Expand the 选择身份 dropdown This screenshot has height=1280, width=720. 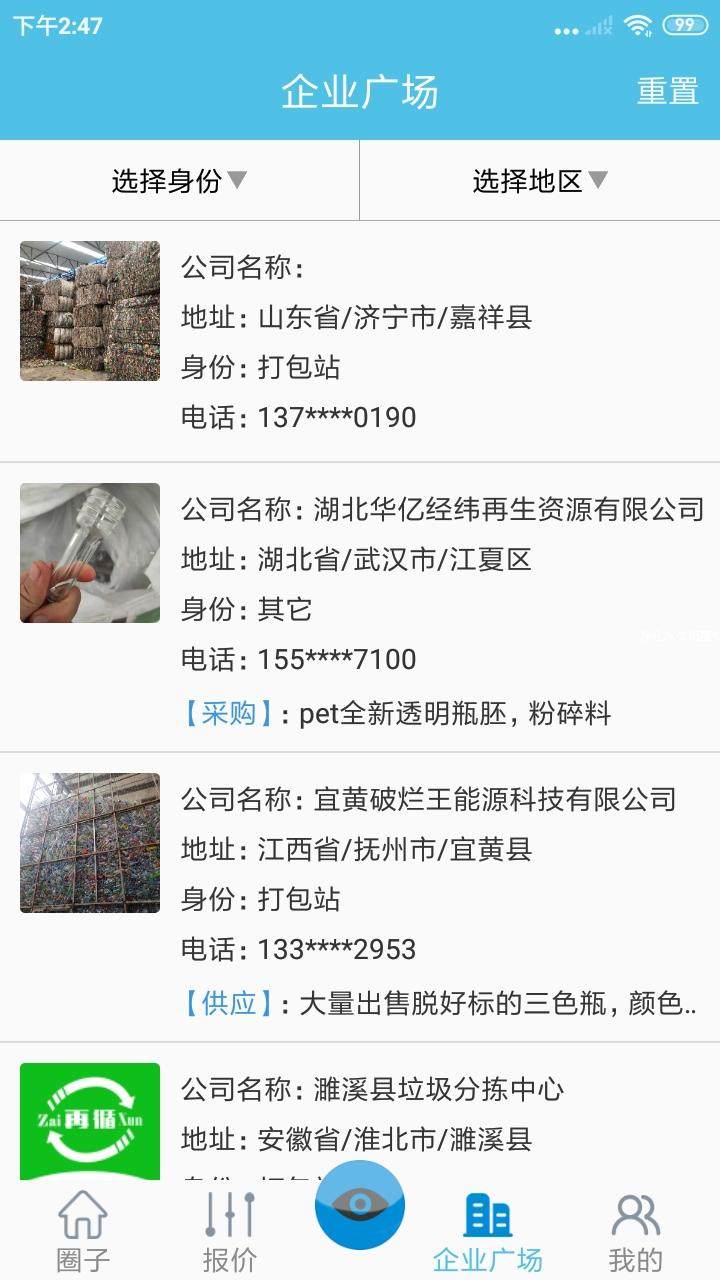(x=179, y=181)
